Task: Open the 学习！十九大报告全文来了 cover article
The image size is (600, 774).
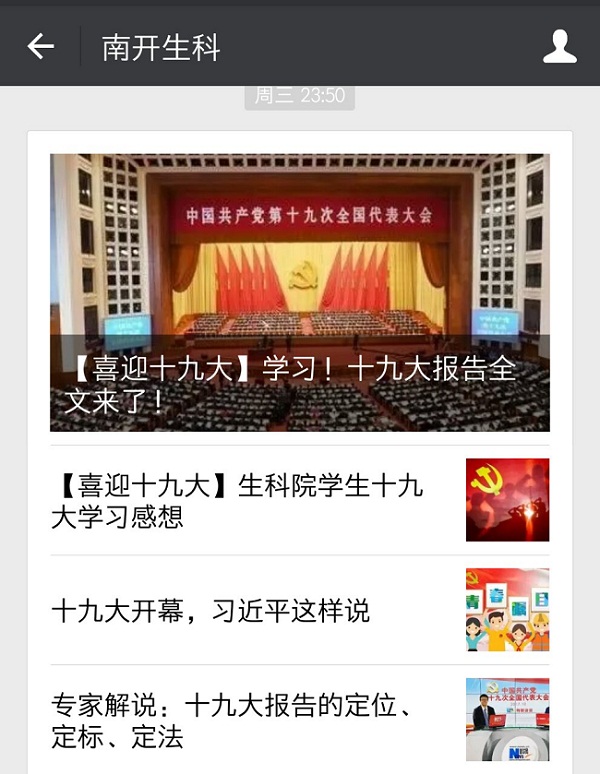Action: [299, 292]
